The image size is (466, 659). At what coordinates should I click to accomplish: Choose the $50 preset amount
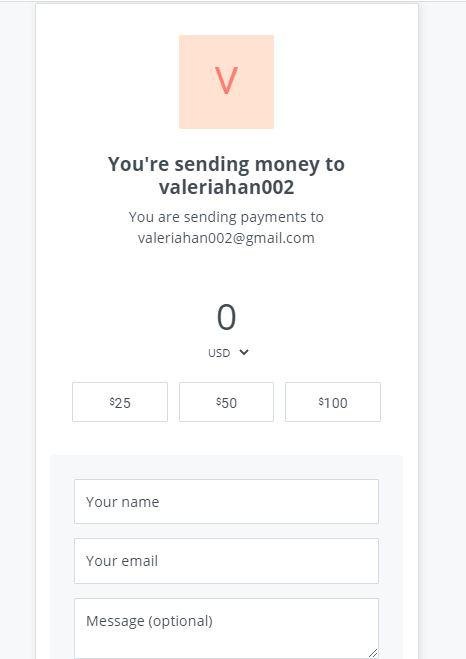coord(226,402)
